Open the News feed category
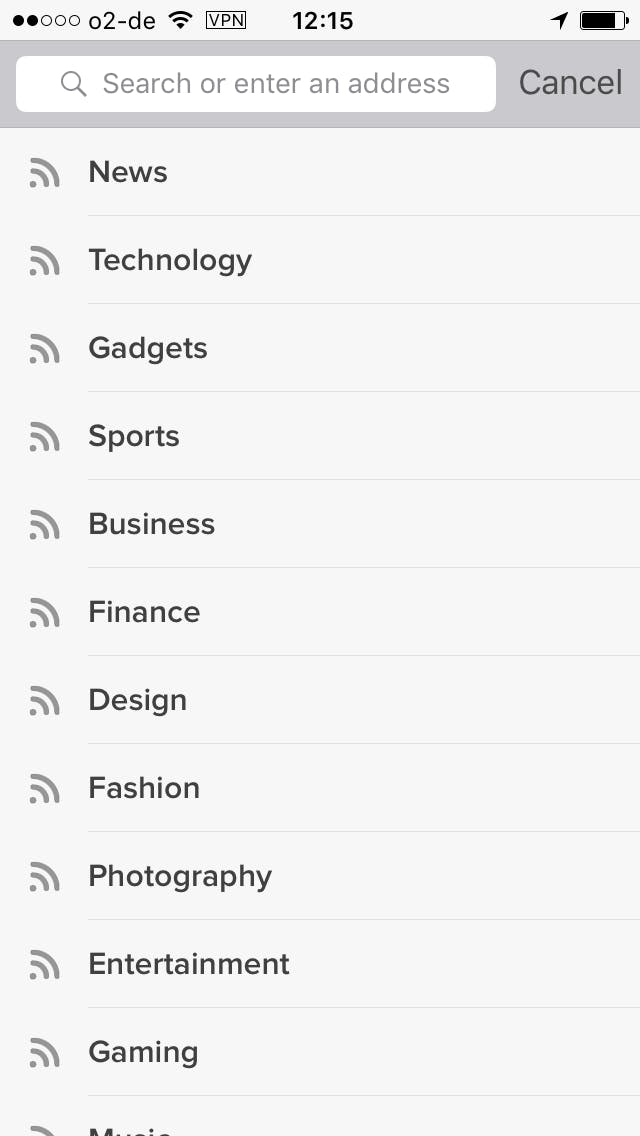 128,172
